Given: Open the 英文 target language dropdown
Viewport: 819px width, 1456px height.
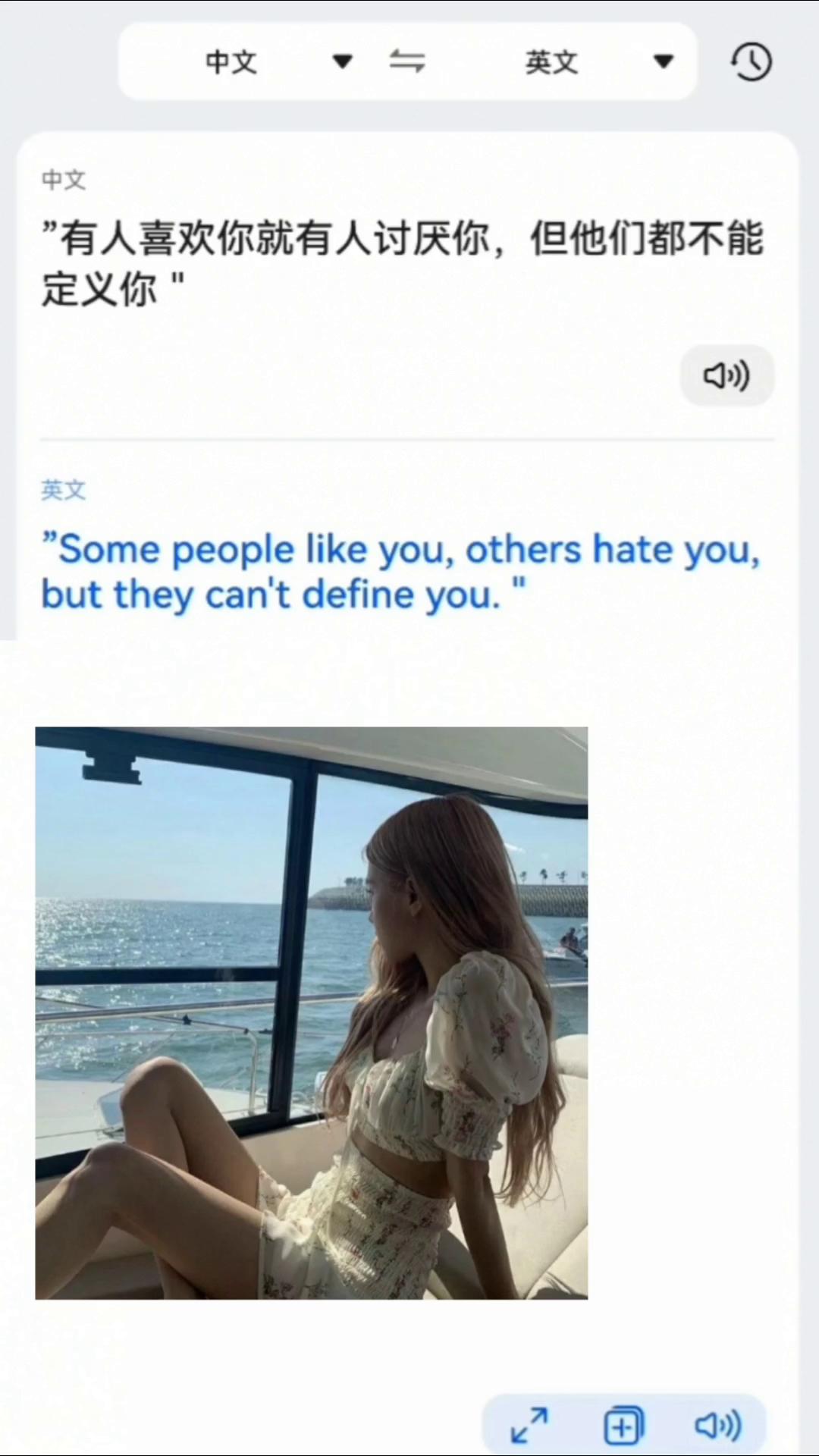Looking at the screenshot, I should point(595,61).
